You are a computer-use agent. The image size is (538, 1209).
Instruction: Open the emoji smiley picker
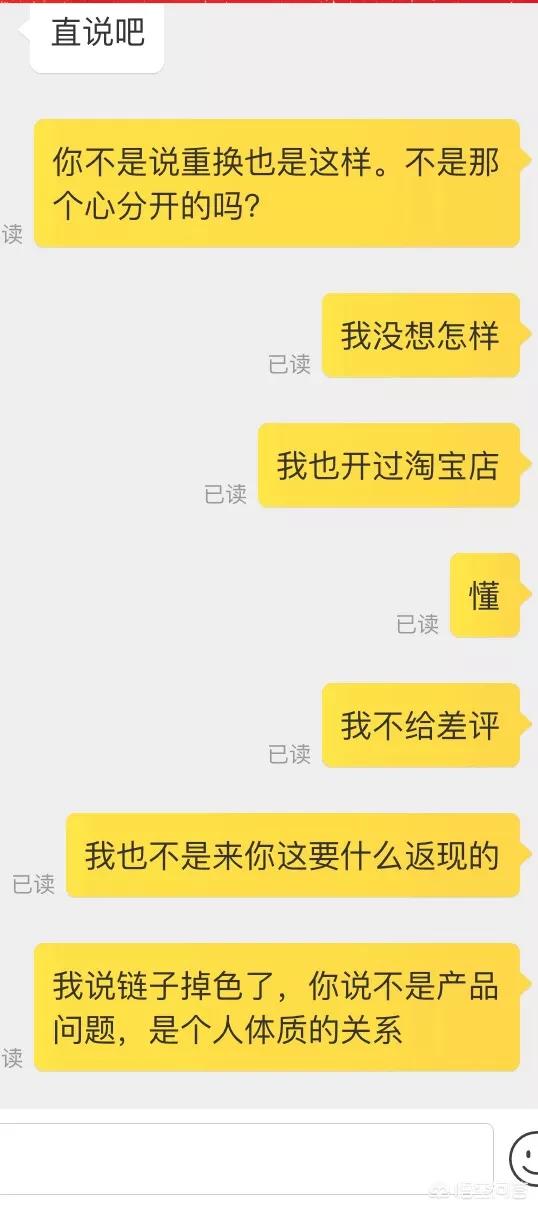point(523,1159)
